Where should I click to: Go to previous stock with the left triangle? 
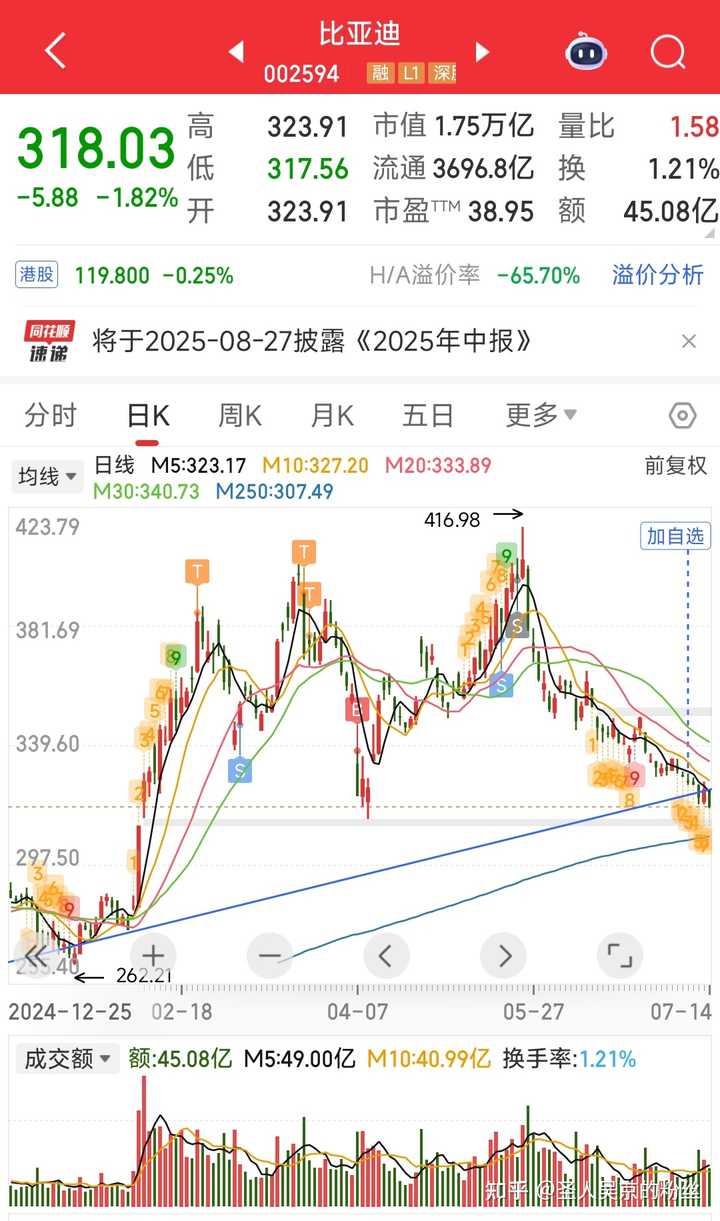coord(236,52)
